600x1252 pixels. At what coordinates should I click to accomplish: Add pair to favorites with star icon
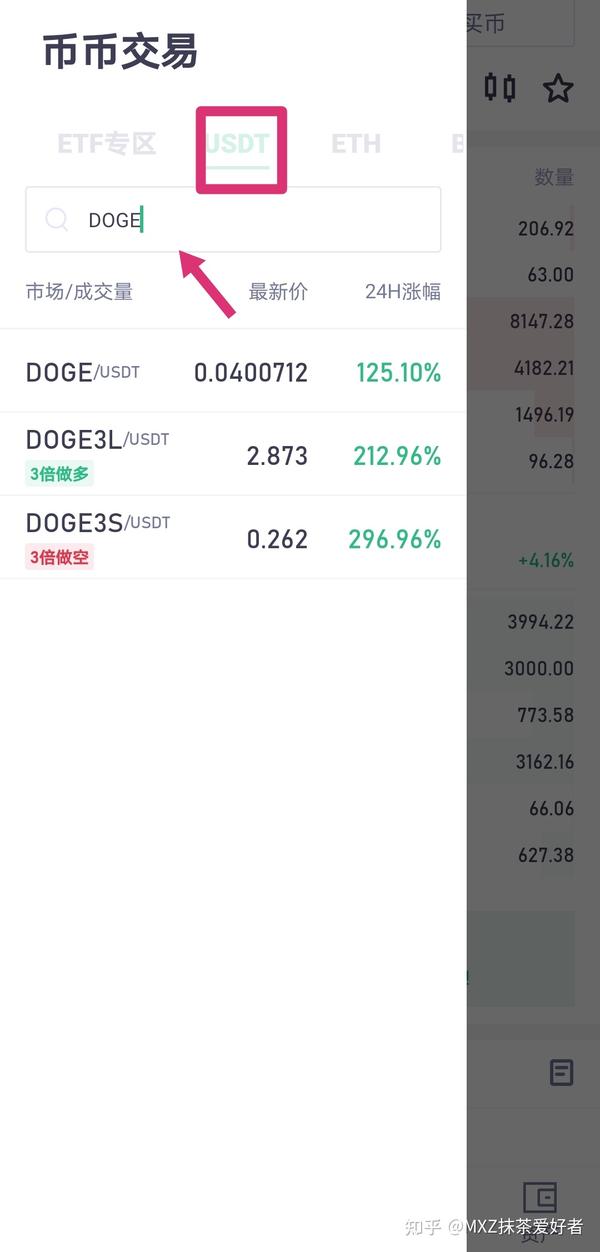coord(558,88)
